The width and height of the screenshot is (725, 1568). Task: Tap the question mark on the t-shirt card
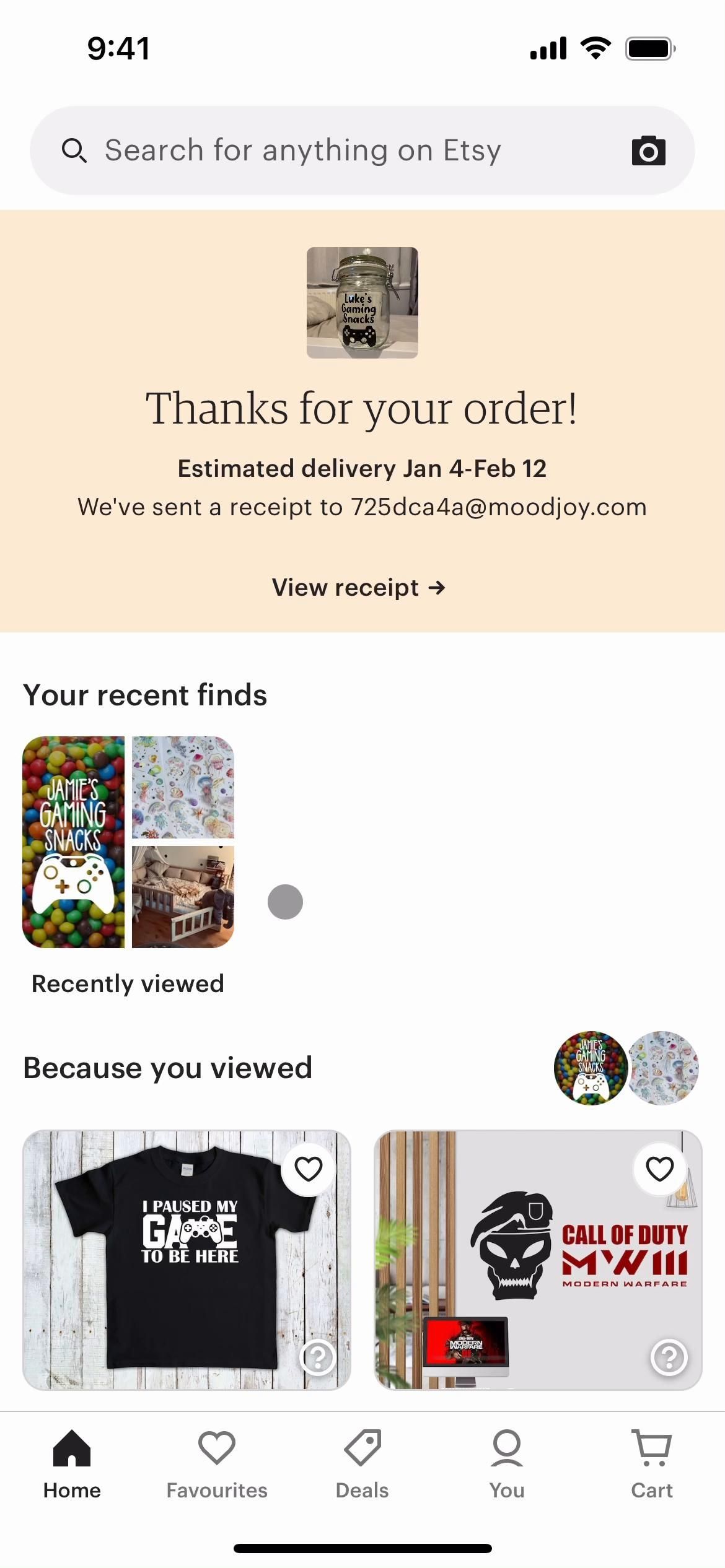pos(317,1357)
